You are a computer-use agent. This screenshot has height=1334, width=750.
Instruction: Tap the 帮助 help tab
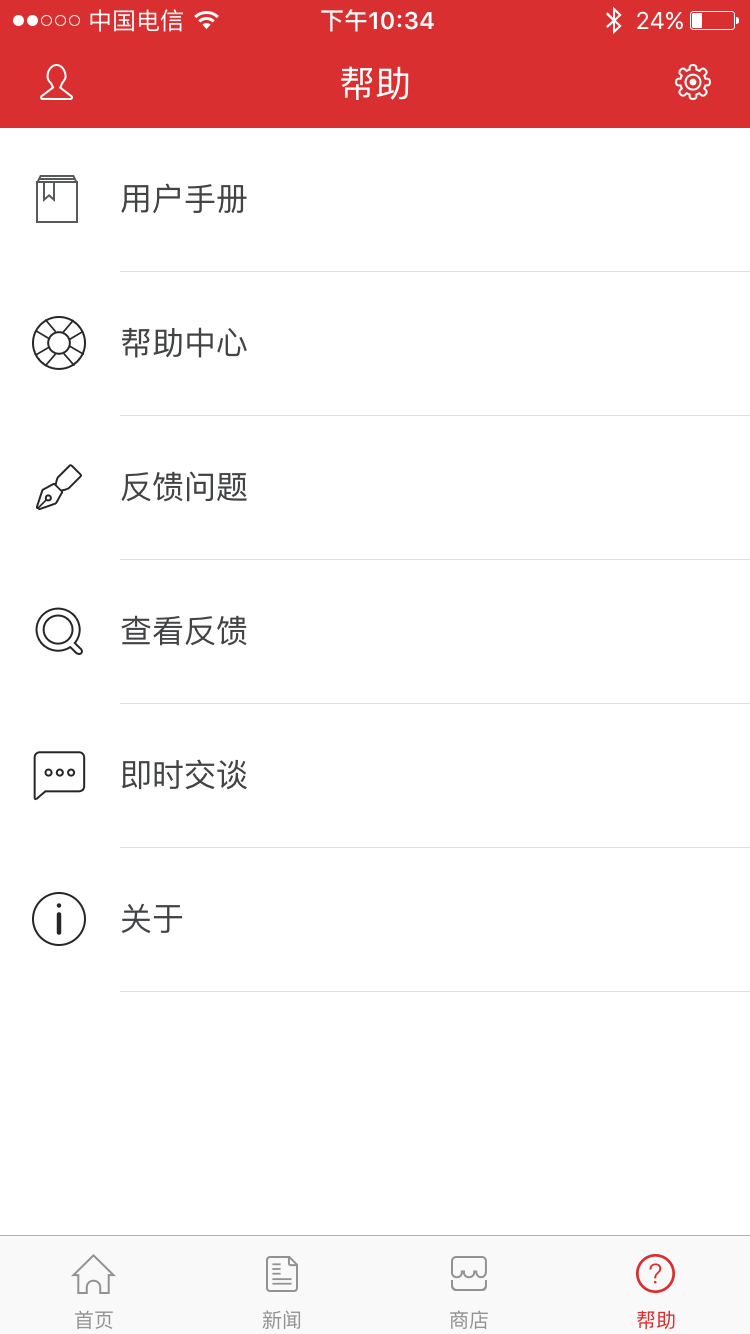click(656, 1290)
